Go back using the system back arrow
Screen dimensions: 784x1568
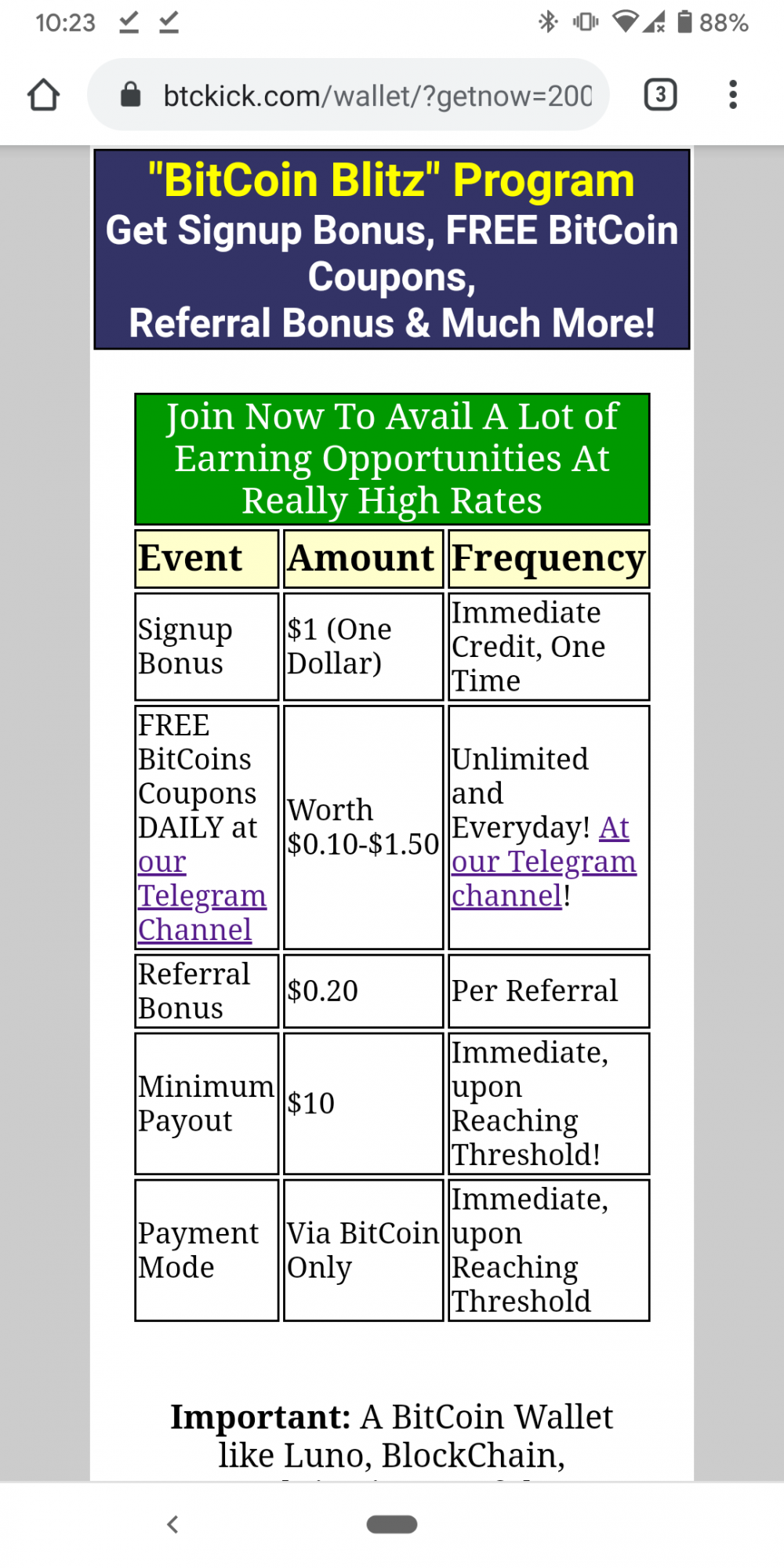172,1524
